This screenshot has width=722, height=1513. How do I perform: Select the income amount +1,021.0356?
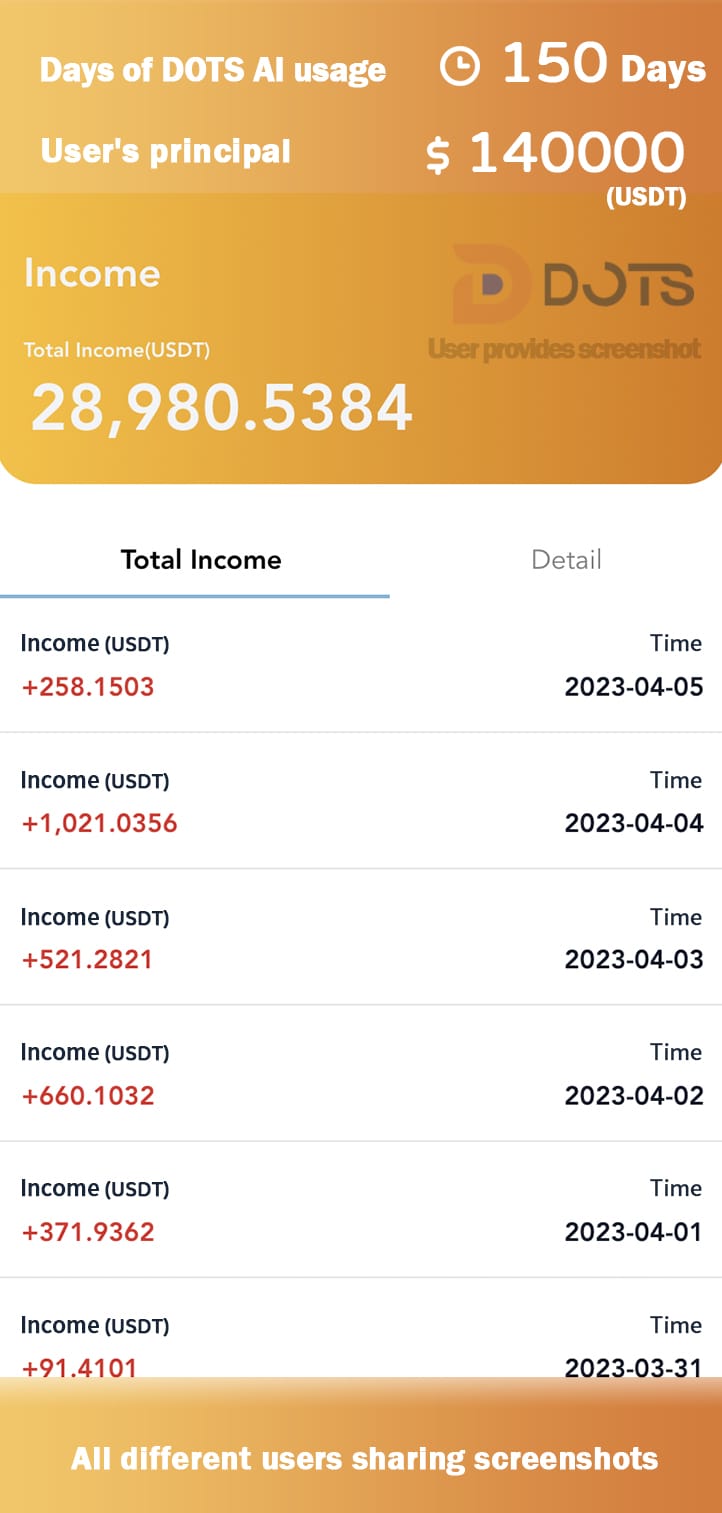[97, 822]
